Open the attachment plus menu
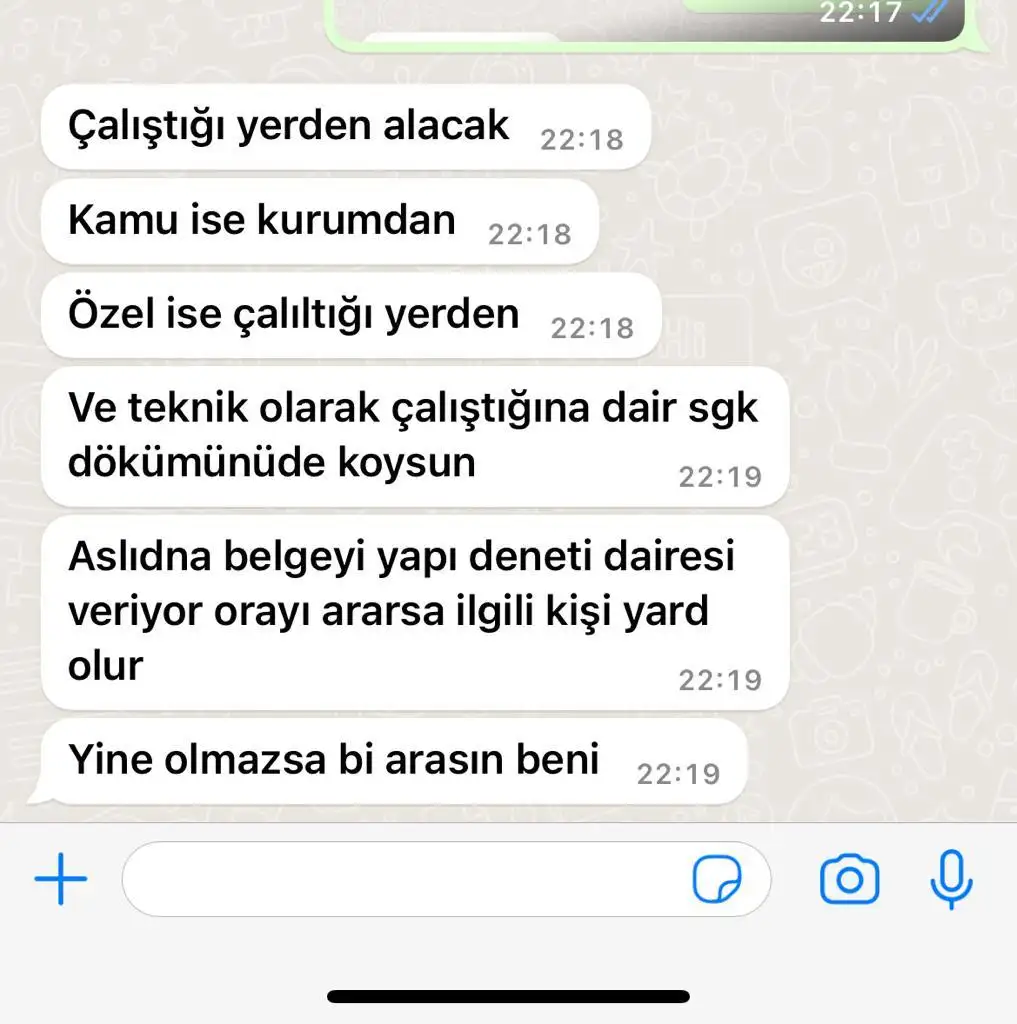 (61, 879)
